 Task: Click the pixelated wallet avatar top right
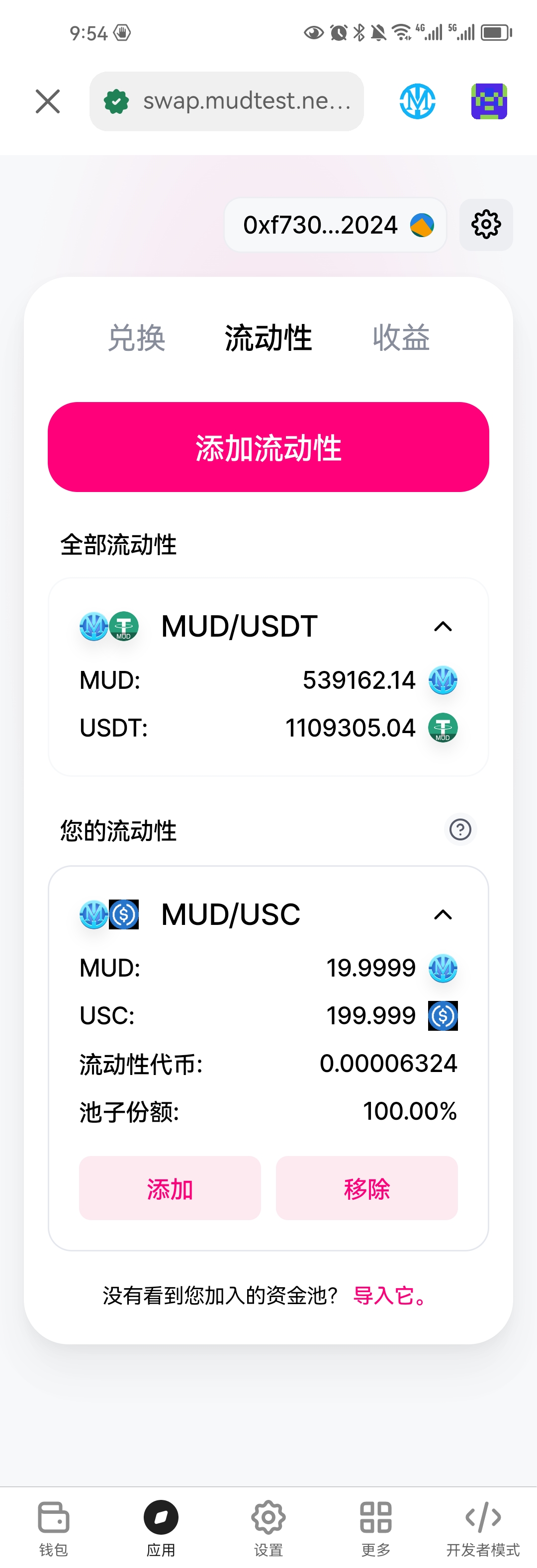pos(489,101)
